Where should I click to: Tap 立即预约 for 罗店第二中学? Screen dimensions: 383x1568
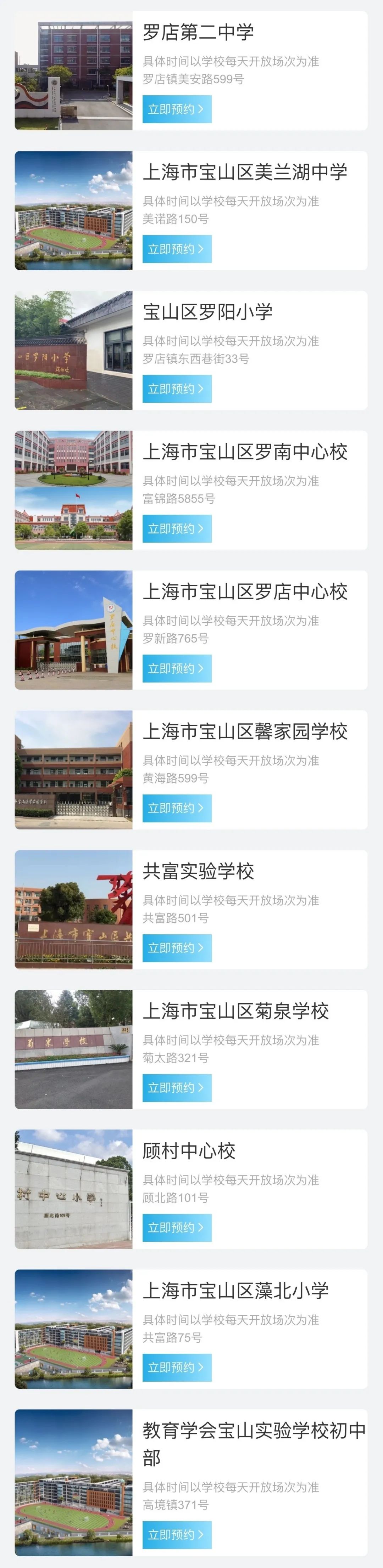[177, 109]
